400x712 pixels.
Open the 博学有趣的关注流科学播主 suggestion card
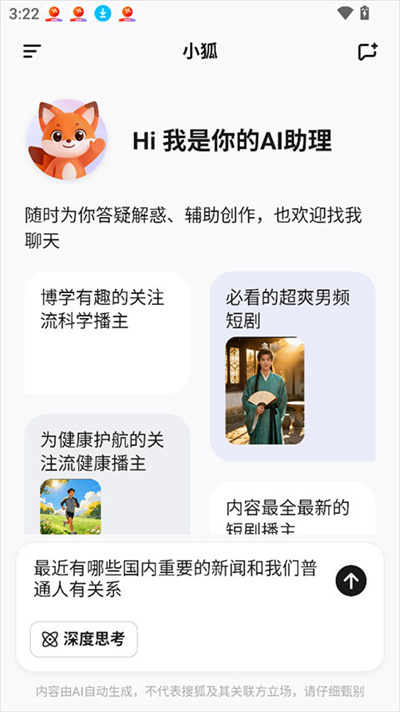pyautogui.click(x=107, y=333)
